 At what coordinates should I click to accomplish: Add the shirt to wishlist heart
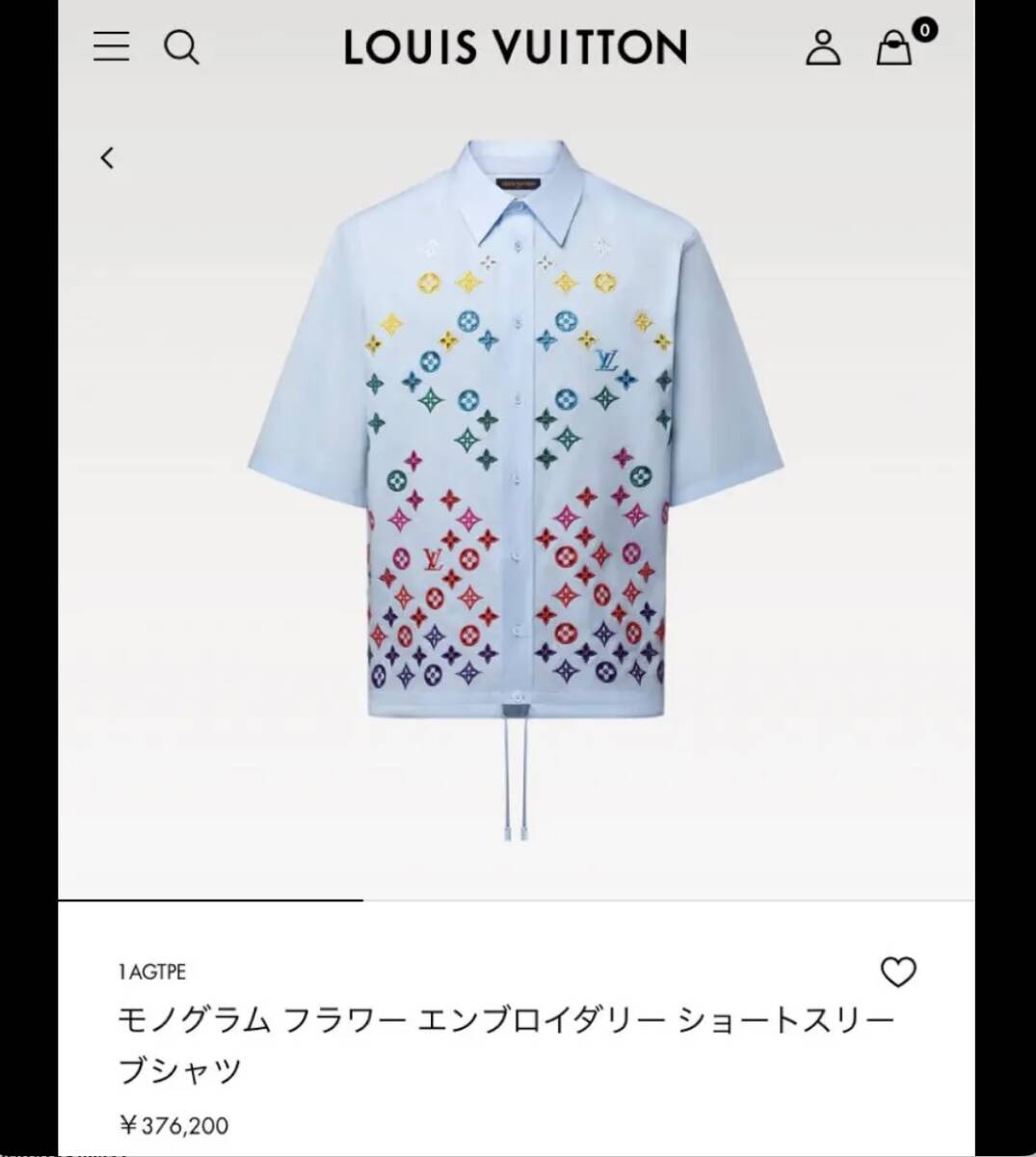click(898, 972)
